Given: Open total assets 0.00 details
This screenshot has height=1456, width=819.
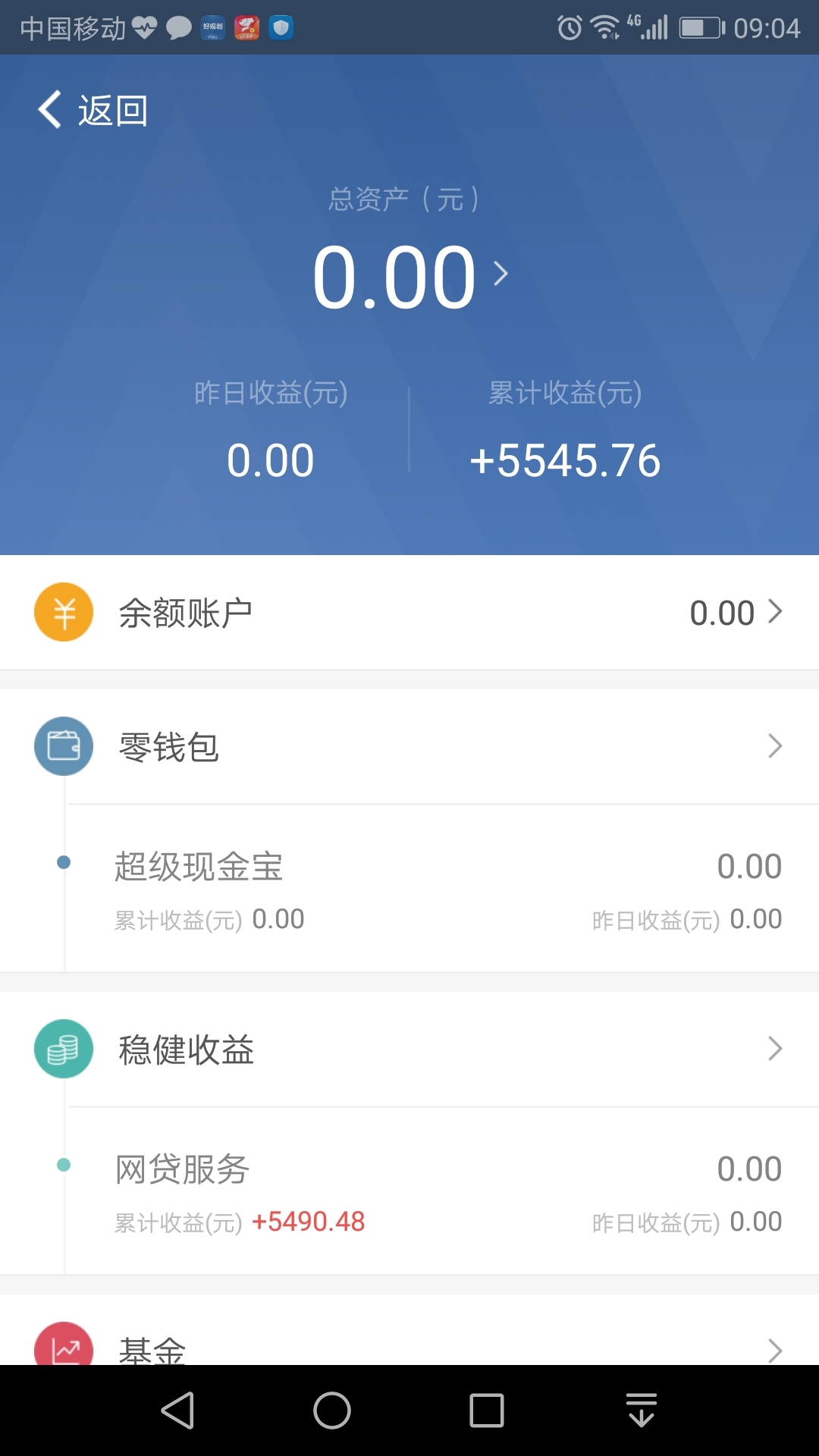Looking at the screenshot, I should [410, 276].
